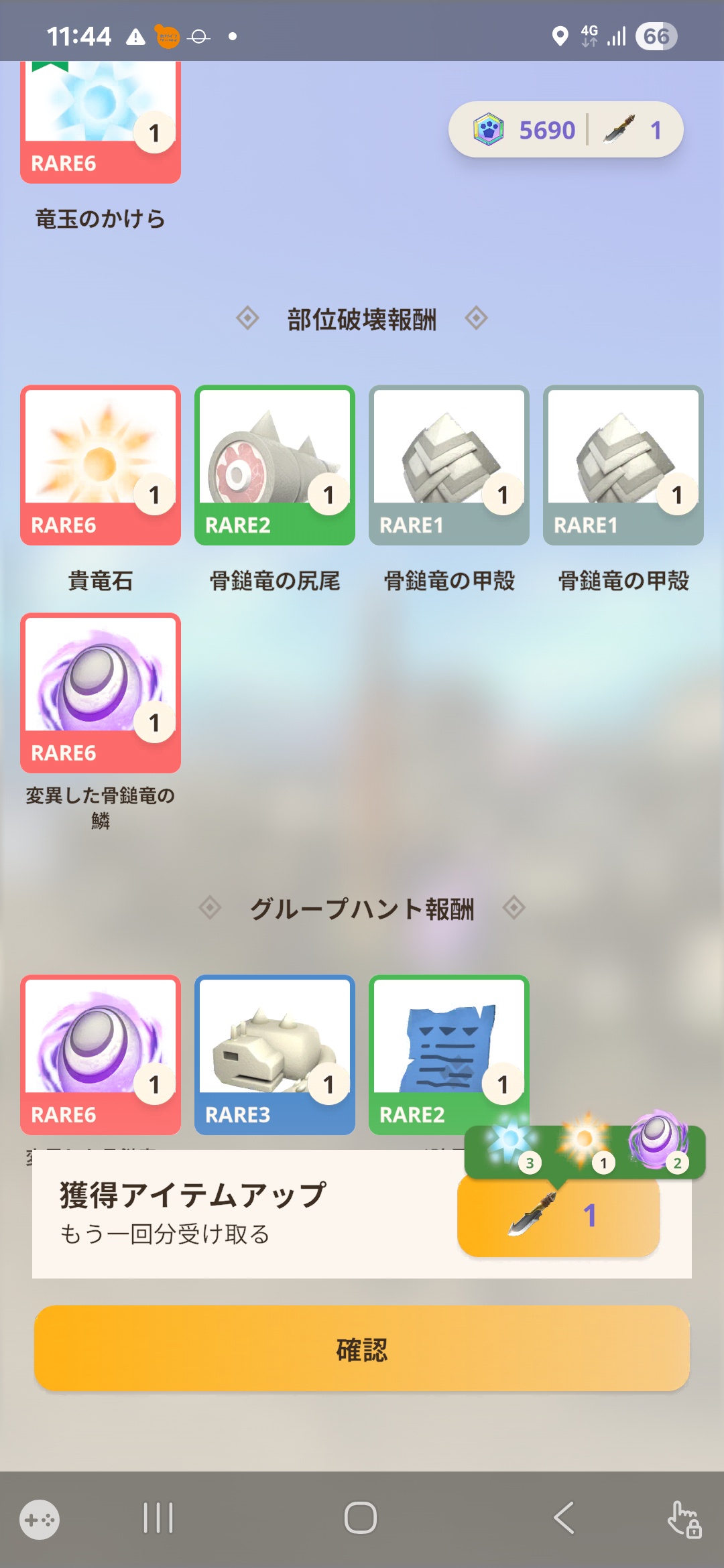Open the 貴竜石 reward item
This screenshot has width=724, height=1568.
tap(101, 465)
